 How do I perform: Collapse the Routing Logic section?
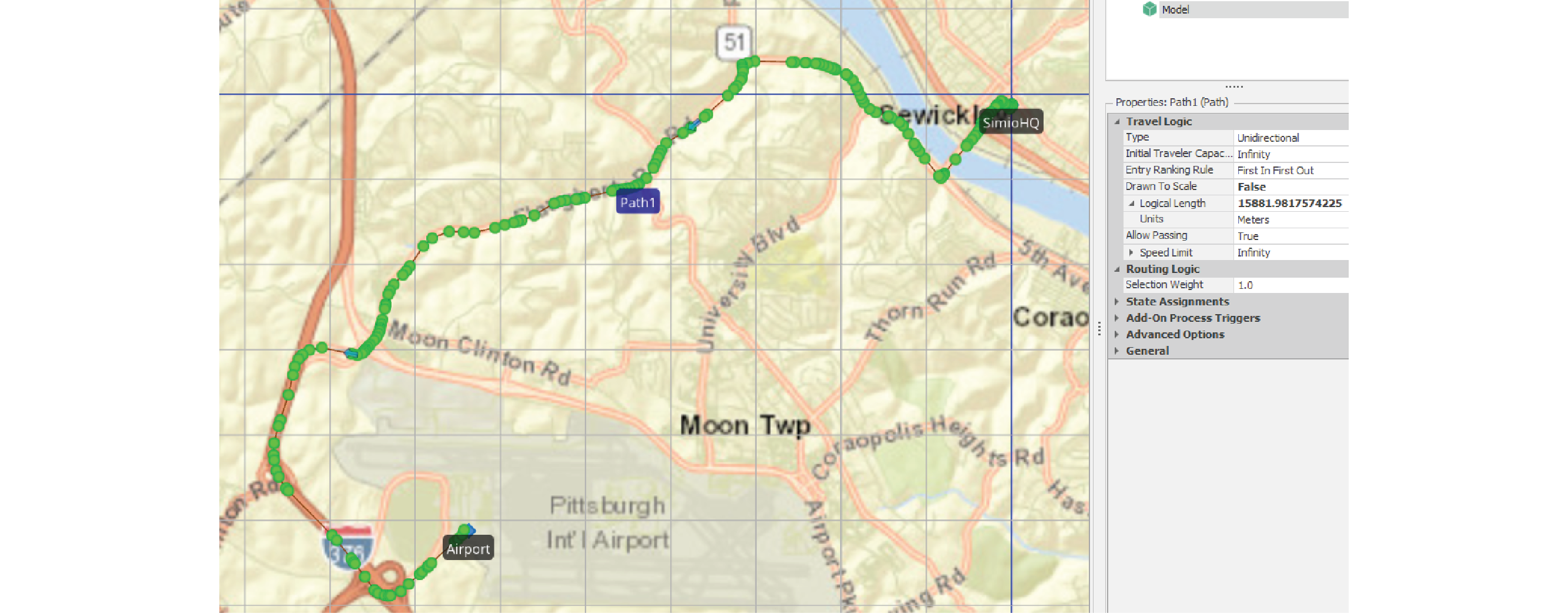tap(1118, 269)
